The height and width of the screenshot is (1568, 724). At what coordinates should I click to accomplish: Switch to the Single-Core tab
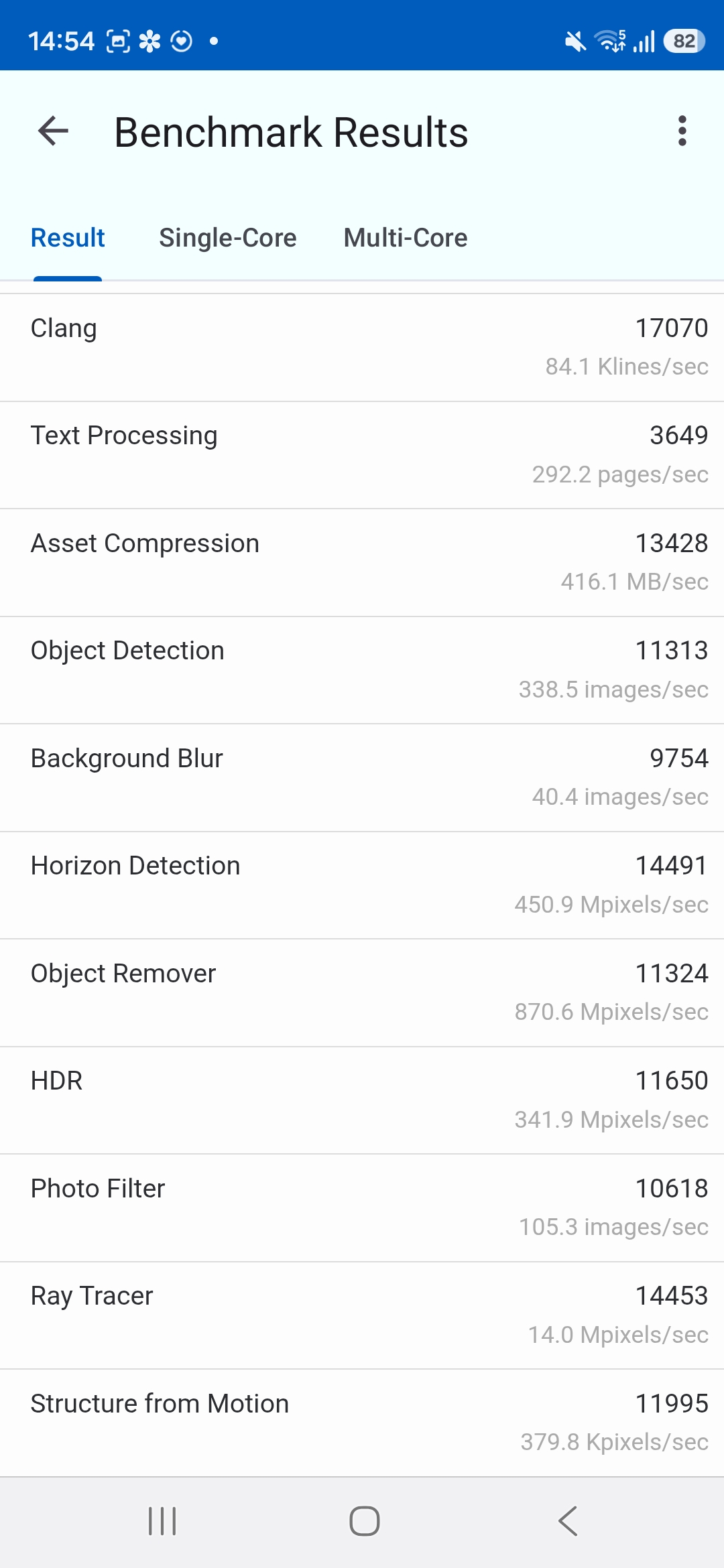227,238
